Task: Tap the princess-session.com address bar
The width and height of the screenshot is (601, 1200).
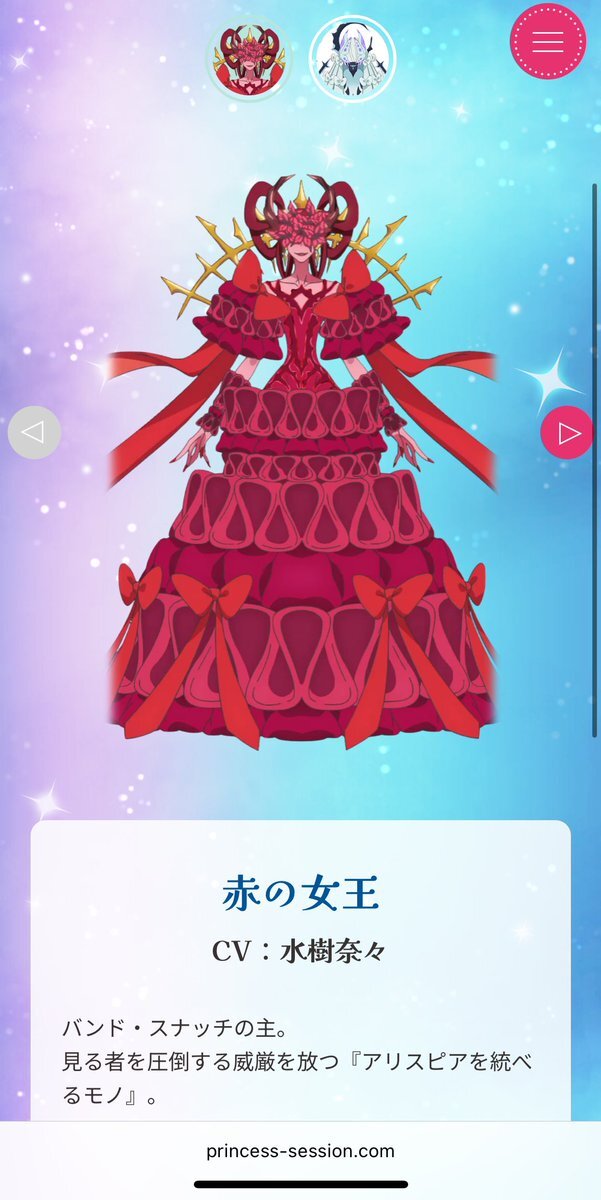Action: pos(300,1151)
